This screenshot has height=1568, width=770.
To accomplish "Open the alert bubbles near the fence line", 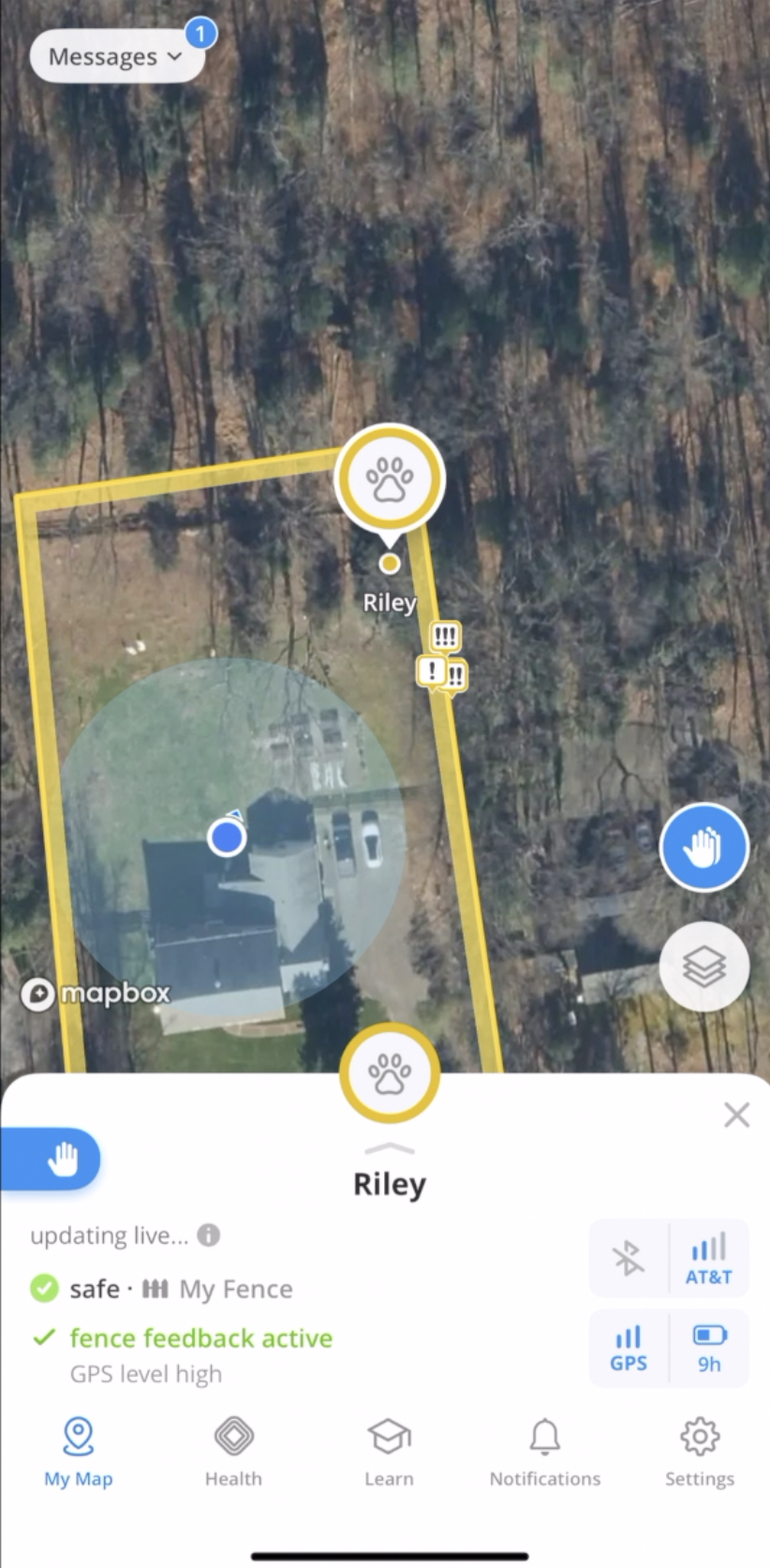I will click(442, 656).
